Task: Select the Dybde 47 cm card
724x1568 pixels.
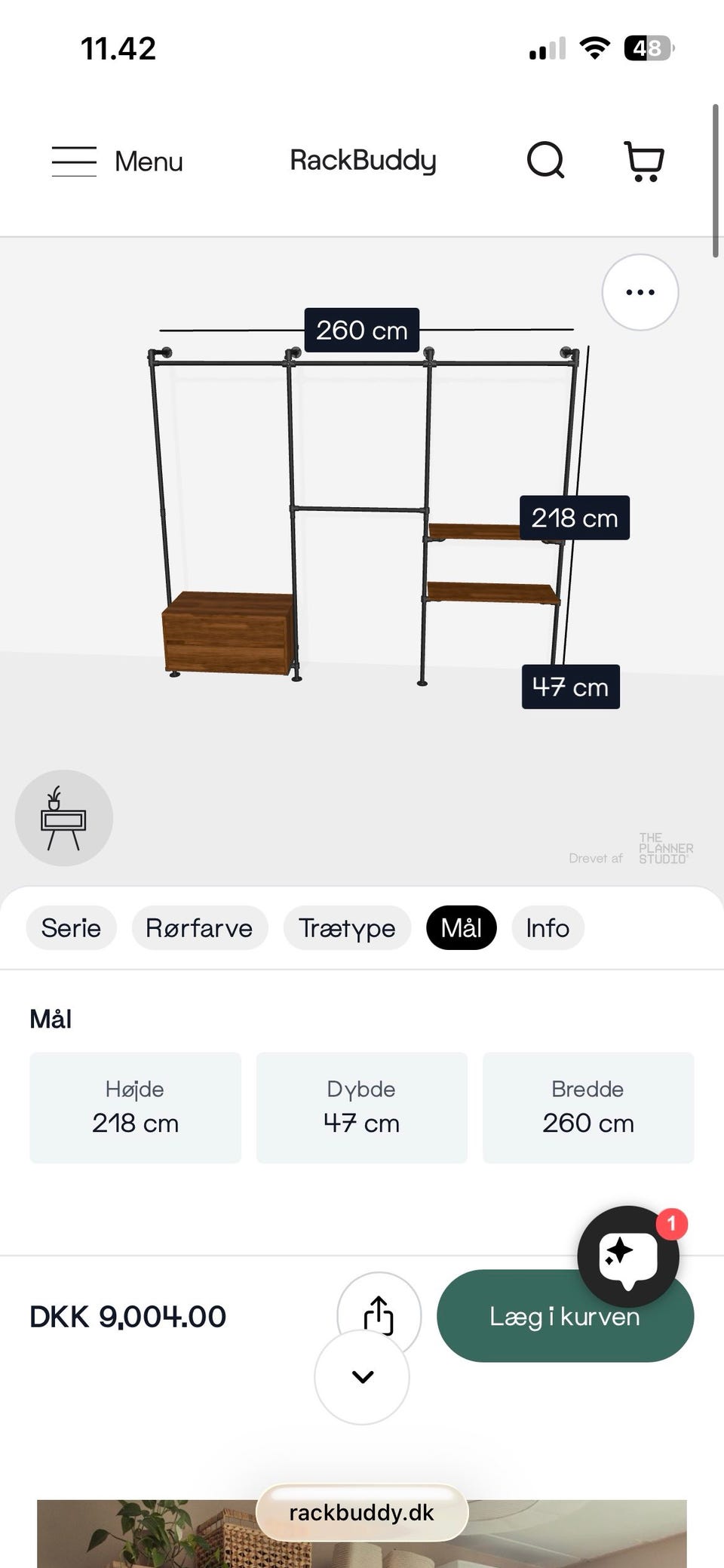Action: coord(362,1107)
